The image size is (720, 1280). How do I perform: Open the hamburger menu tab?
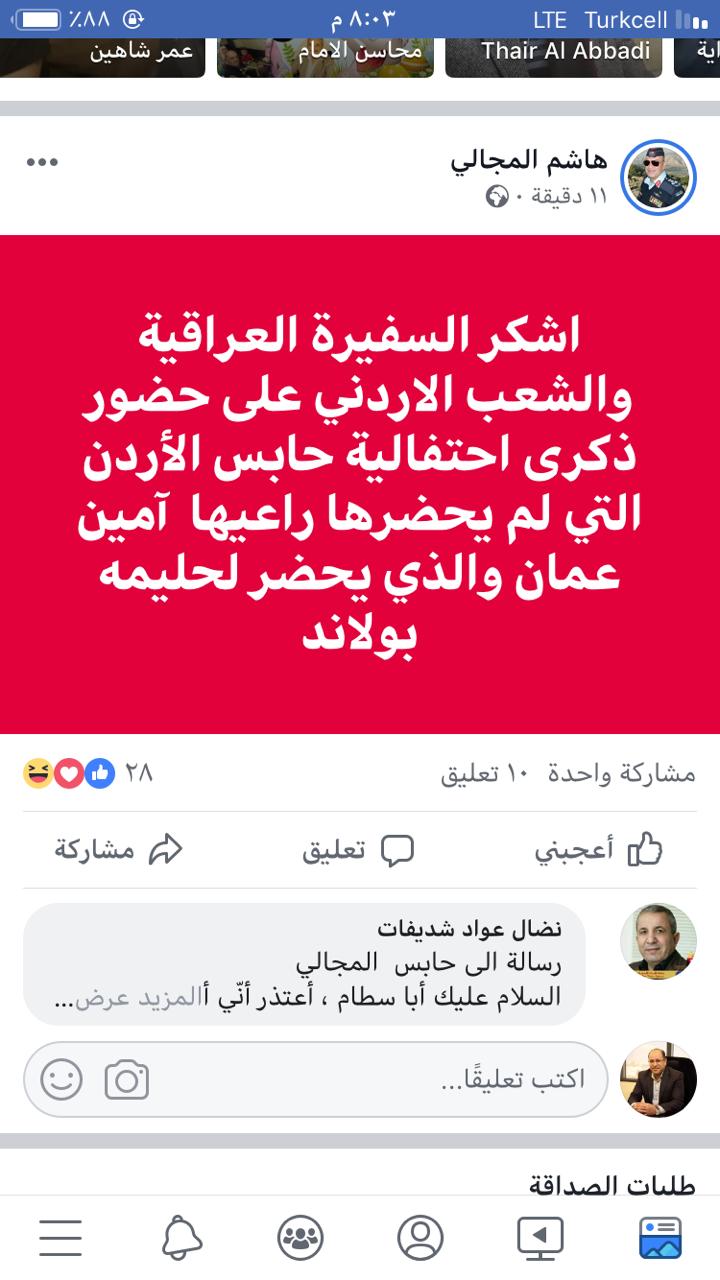pyautogui.click(x=60, y=1238)
